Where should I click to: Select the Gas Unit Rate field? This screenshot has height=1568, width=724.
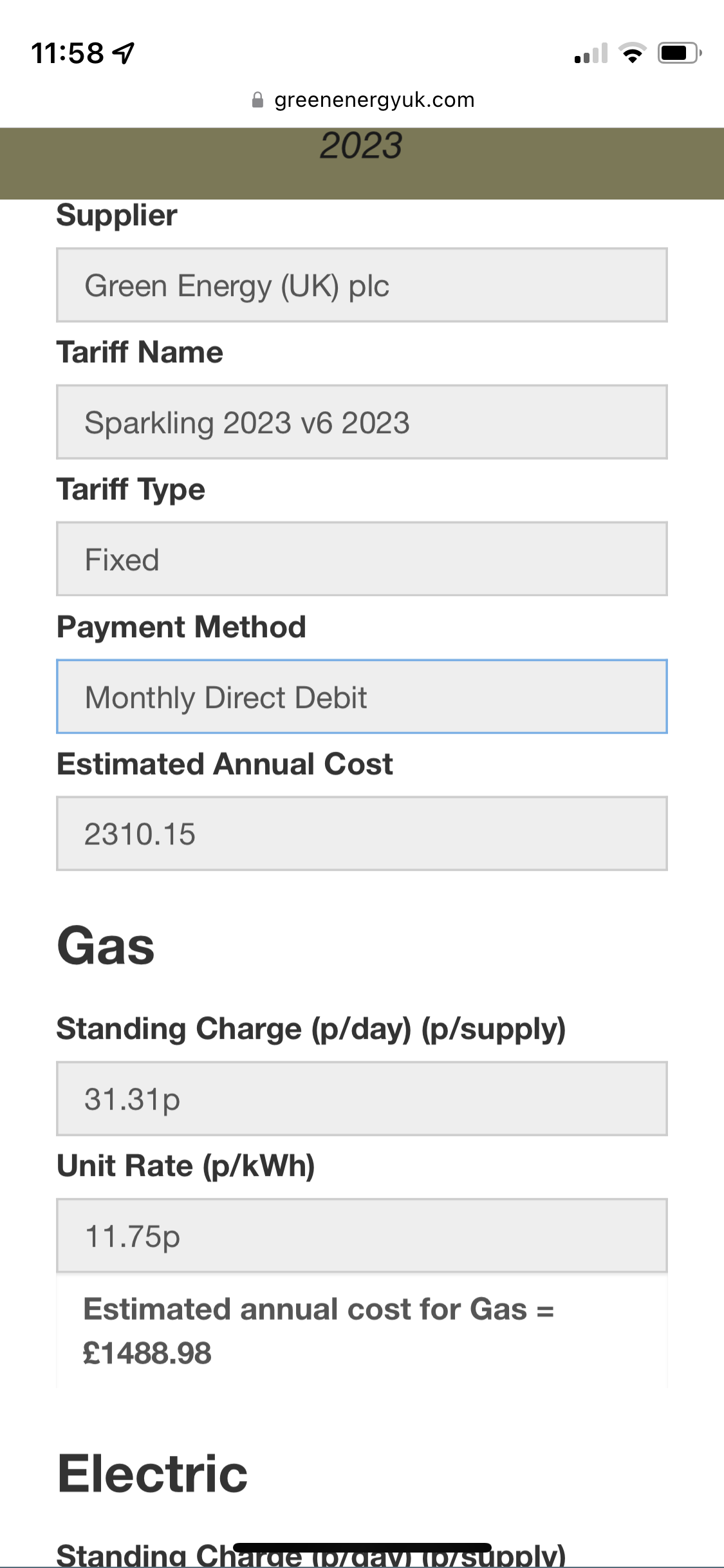362,1236
